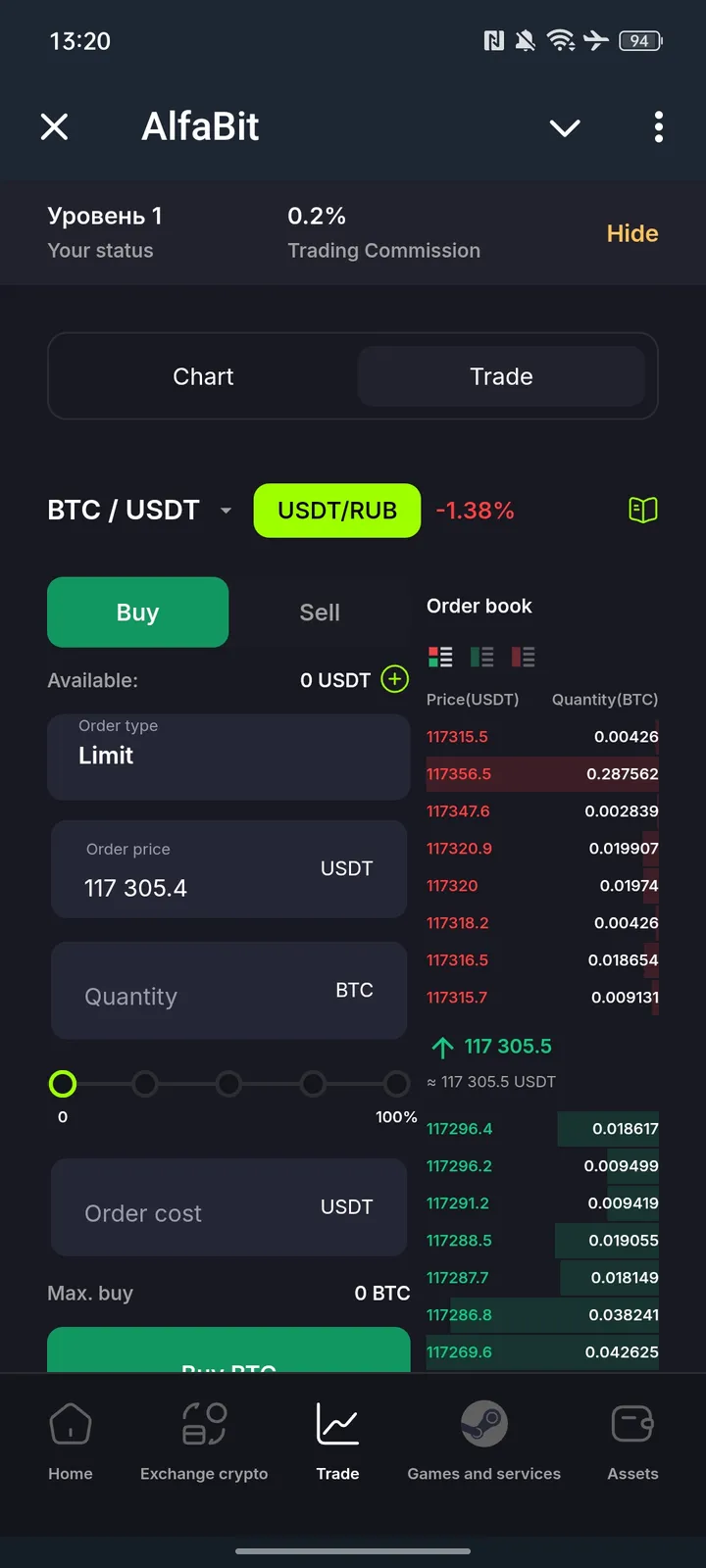This screenshot has height=1568, width=706.
Task: Tap the plus icon to add USDT funds
Action: (x=393, y=678)
